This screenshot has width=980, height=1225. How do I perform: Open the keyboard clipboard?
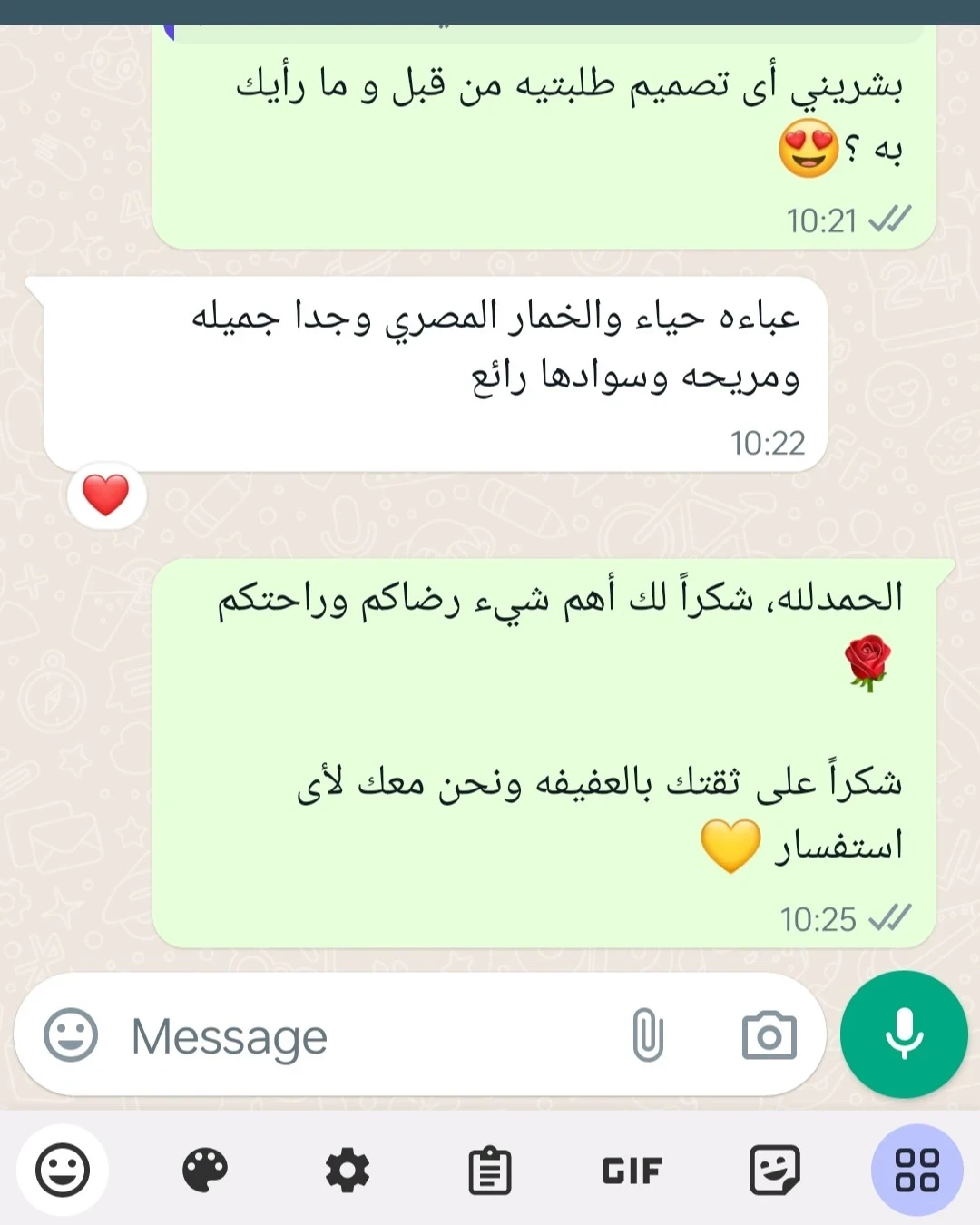(490, 1171)
